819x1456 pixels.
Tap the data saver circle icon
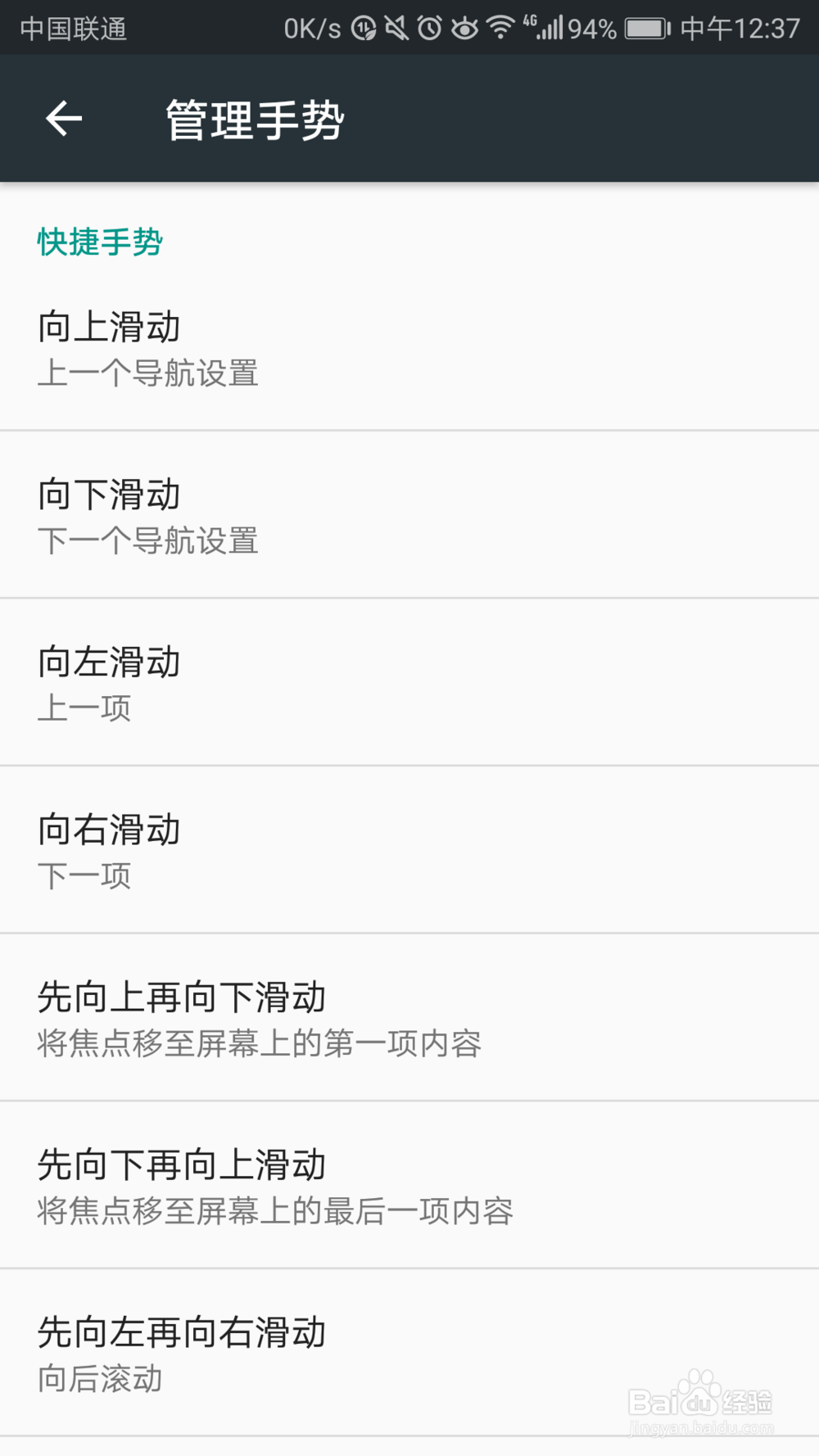(363, 27)
